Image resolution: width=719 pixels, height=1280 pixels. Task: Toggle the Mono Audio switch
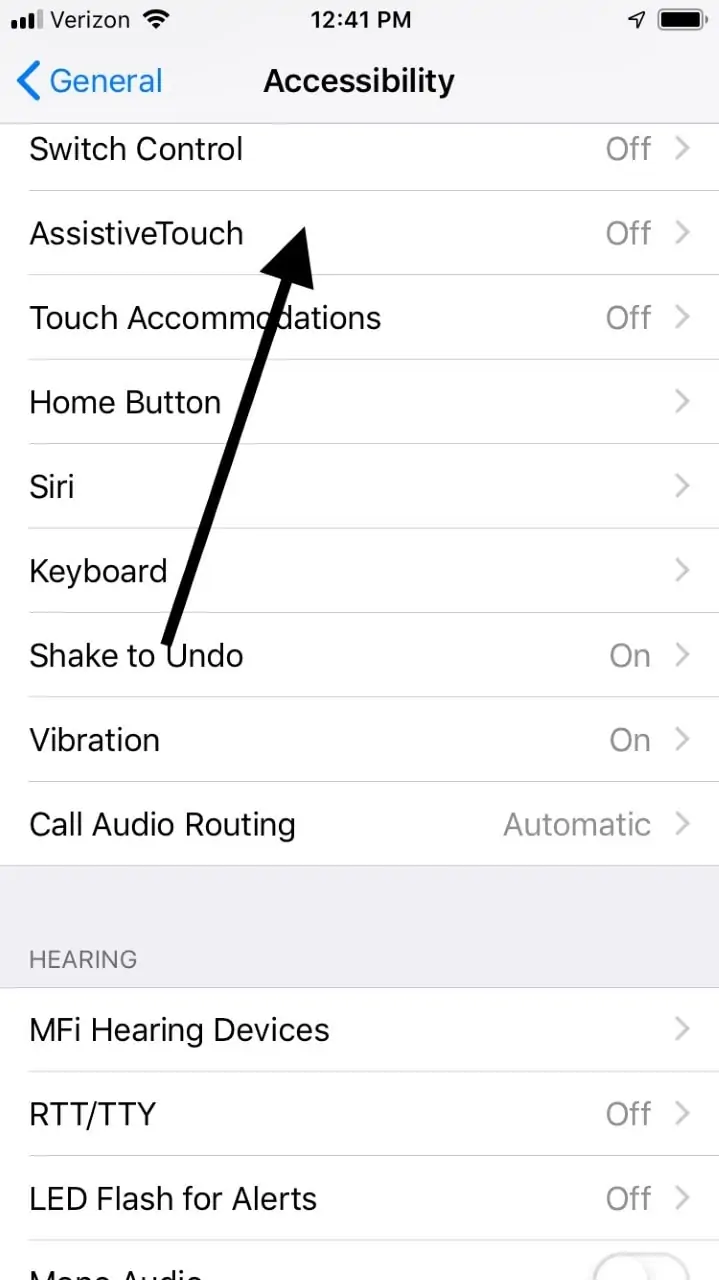[x=642, y=1268]
